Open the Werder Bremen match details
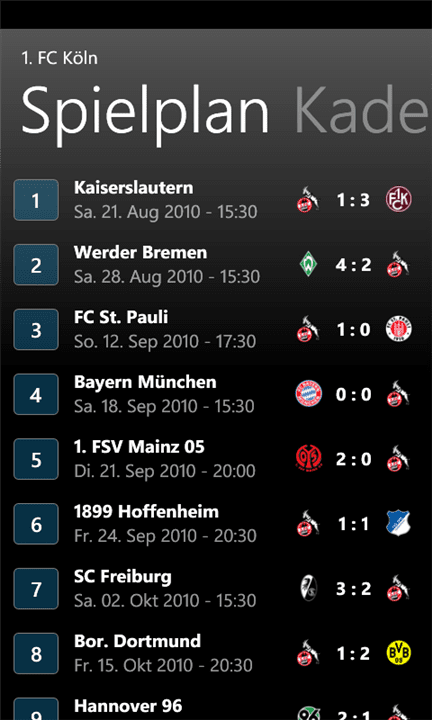432x720 pixels. tap(216, 265)
